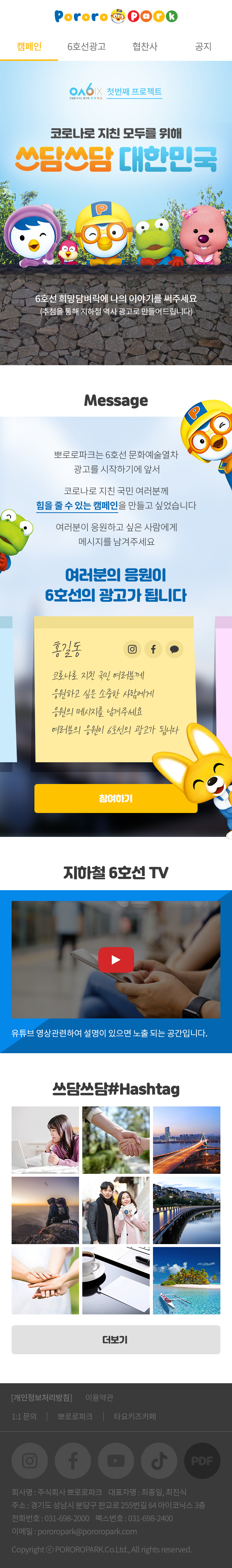Switch to the 6호선광고 tab
Viewport: 232px width, 1568px height.
point(87,46)
